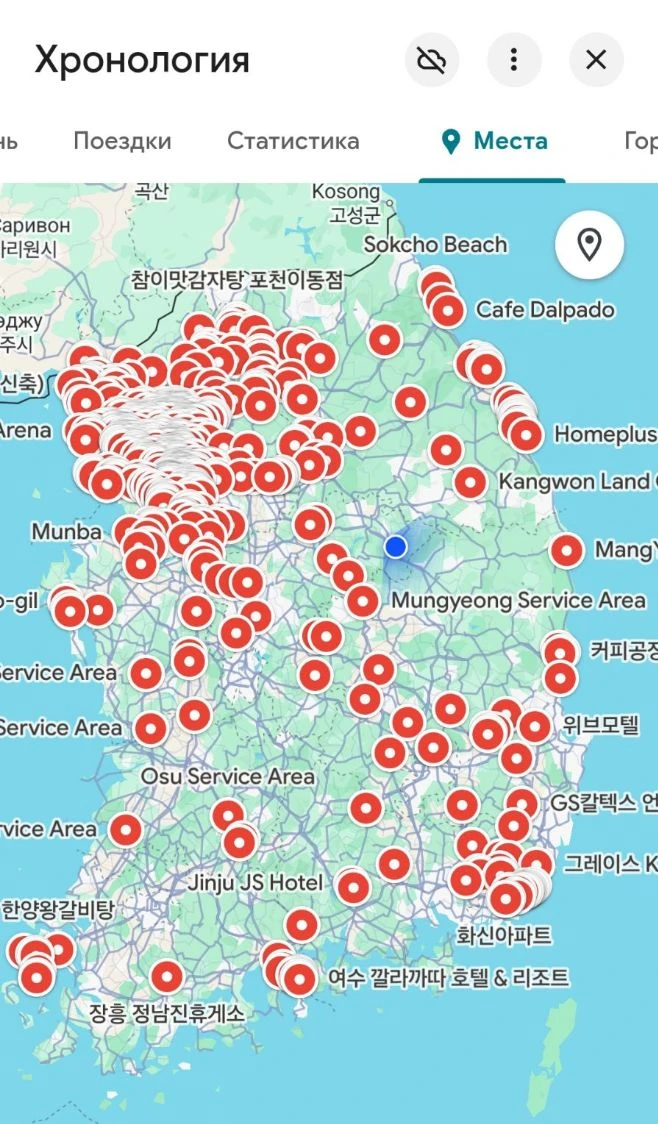Select the 위브모텔 place marker

pyautogui.click(x=535, y=726)
